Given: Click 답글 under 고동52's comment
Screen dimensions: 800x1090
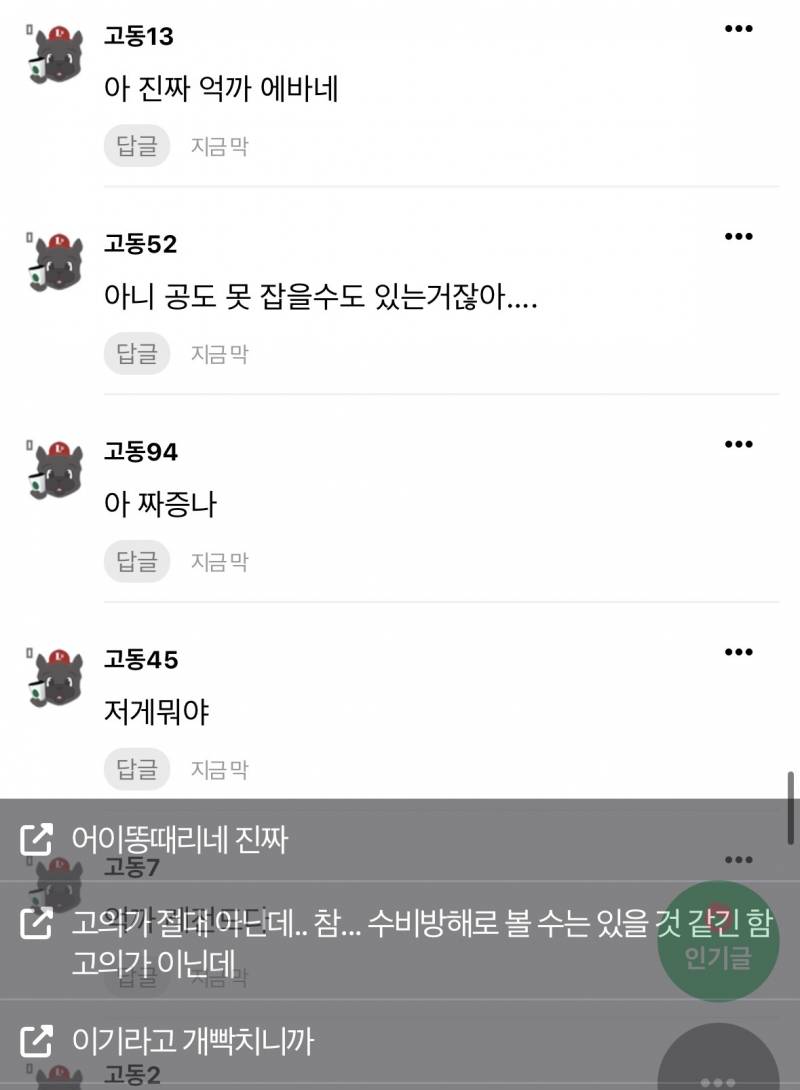Looking at the screenshot, I should [x=137, y=353].
